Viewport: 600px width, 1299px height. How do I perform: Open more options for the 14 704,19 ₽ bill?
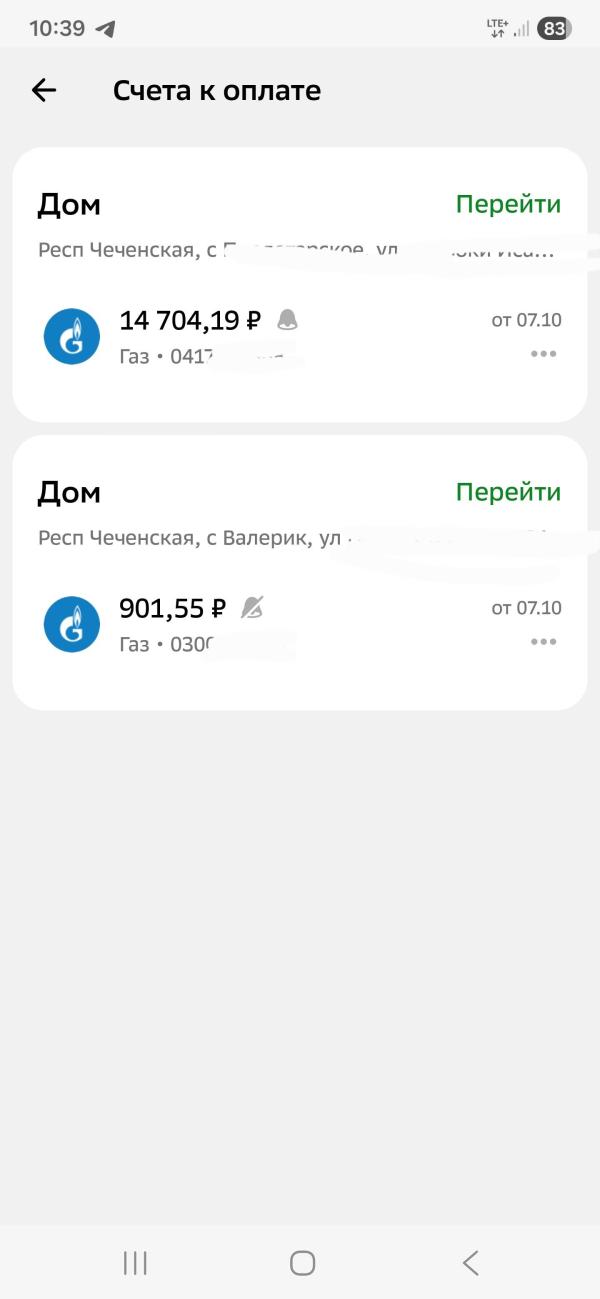click(x=543, y=354)
